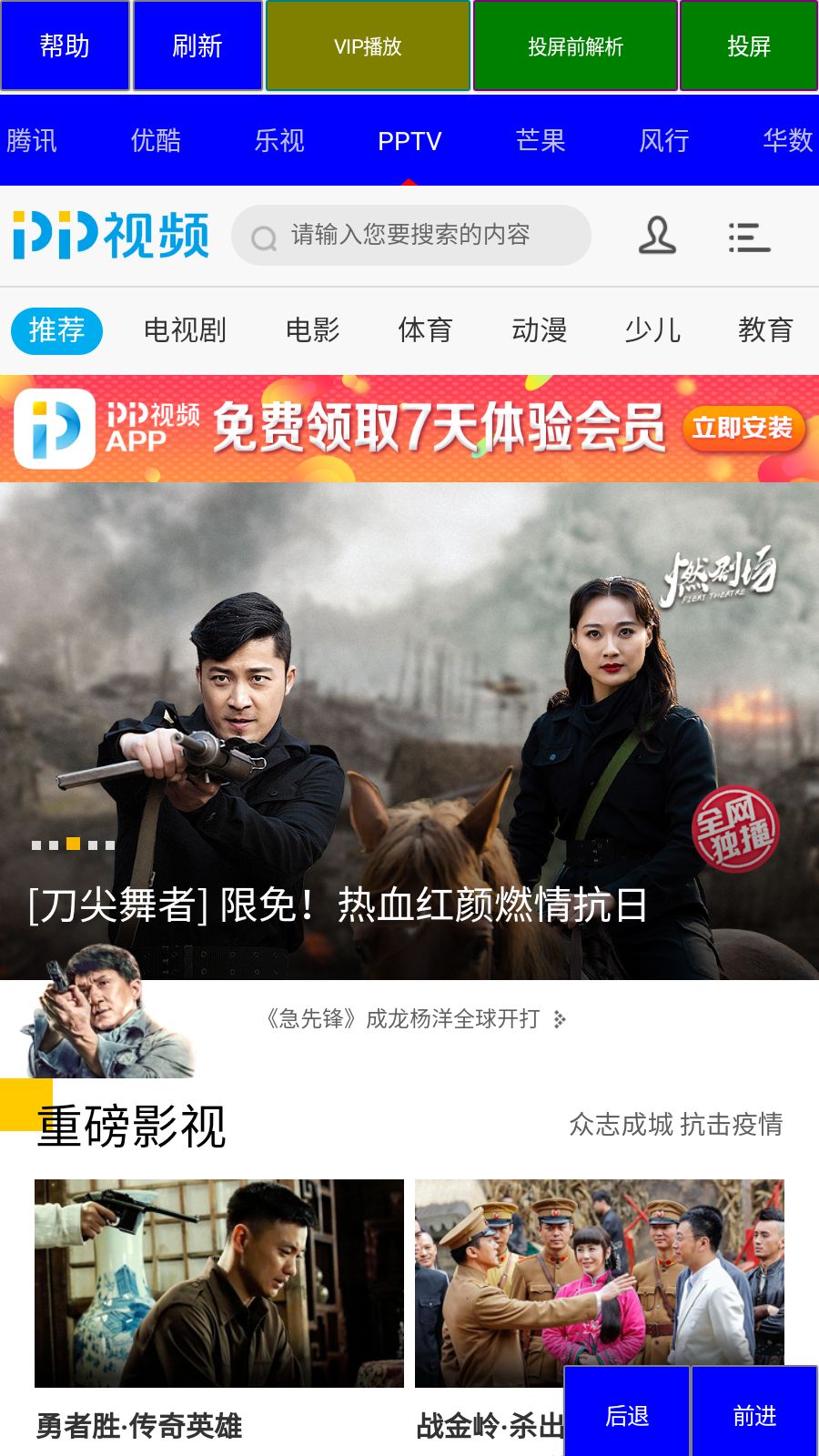
Task: Open the 乐视 source tab
Action: [279, 141]
